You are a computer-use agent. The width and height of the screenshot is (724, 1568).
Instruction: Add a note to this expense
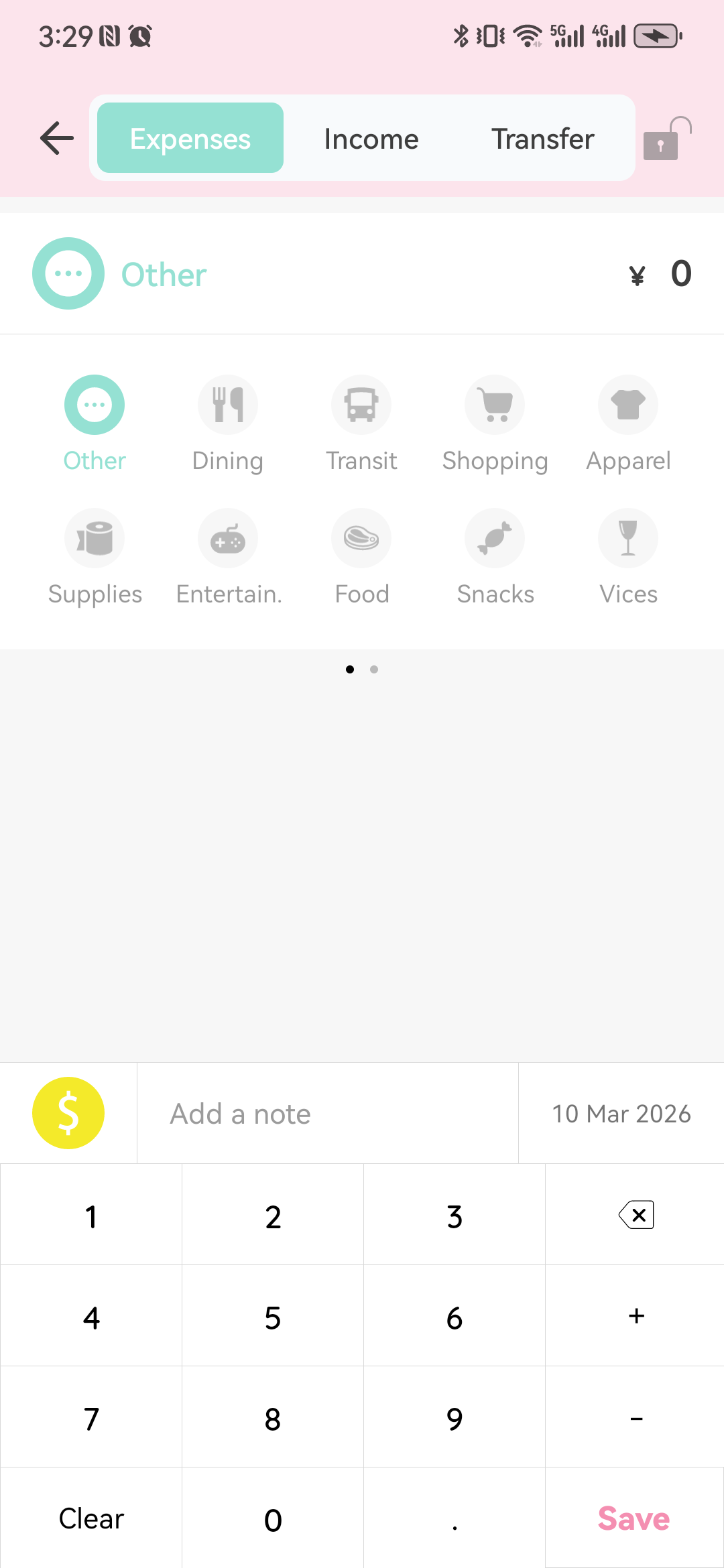point(327,1114)
